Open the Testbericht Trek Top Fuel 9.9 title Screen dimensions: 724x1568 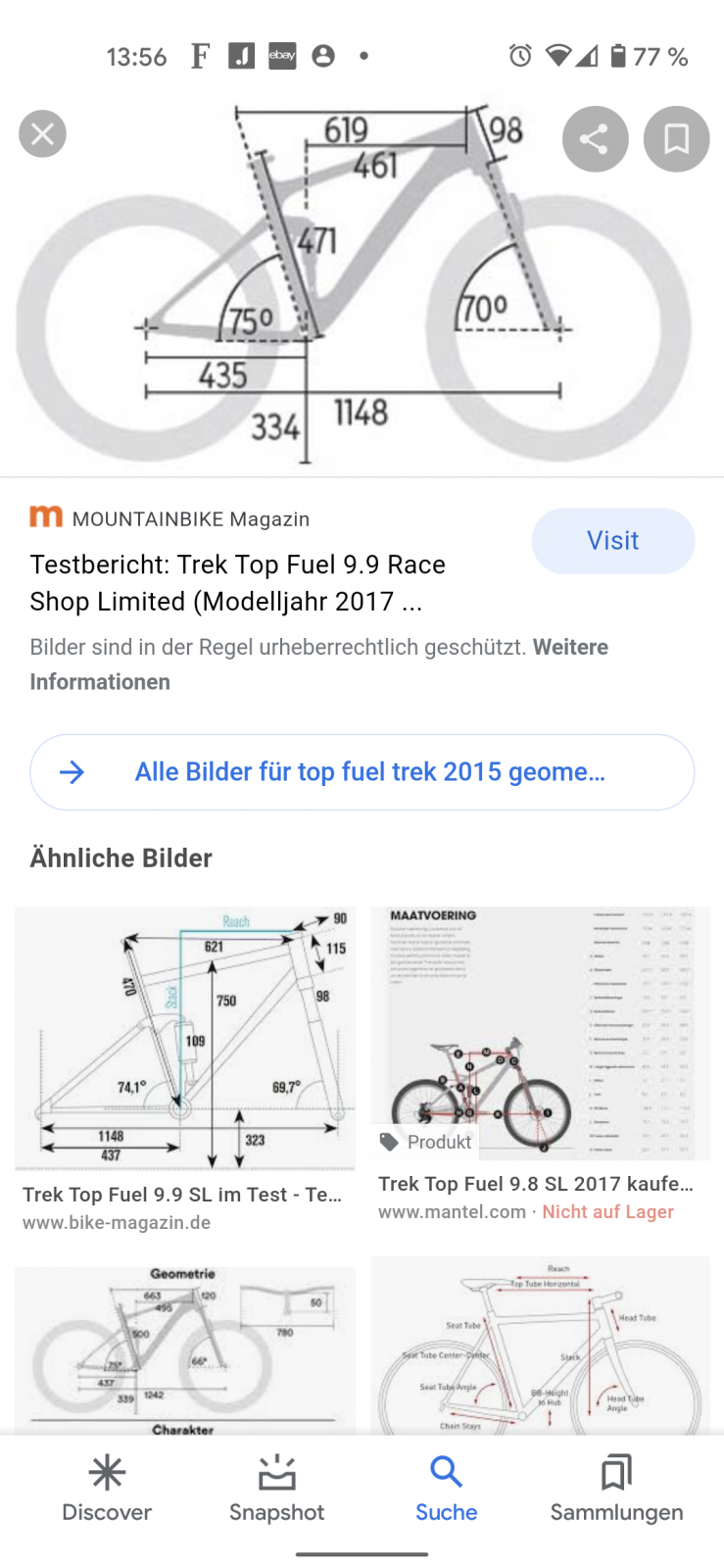(x=238, y=582)
